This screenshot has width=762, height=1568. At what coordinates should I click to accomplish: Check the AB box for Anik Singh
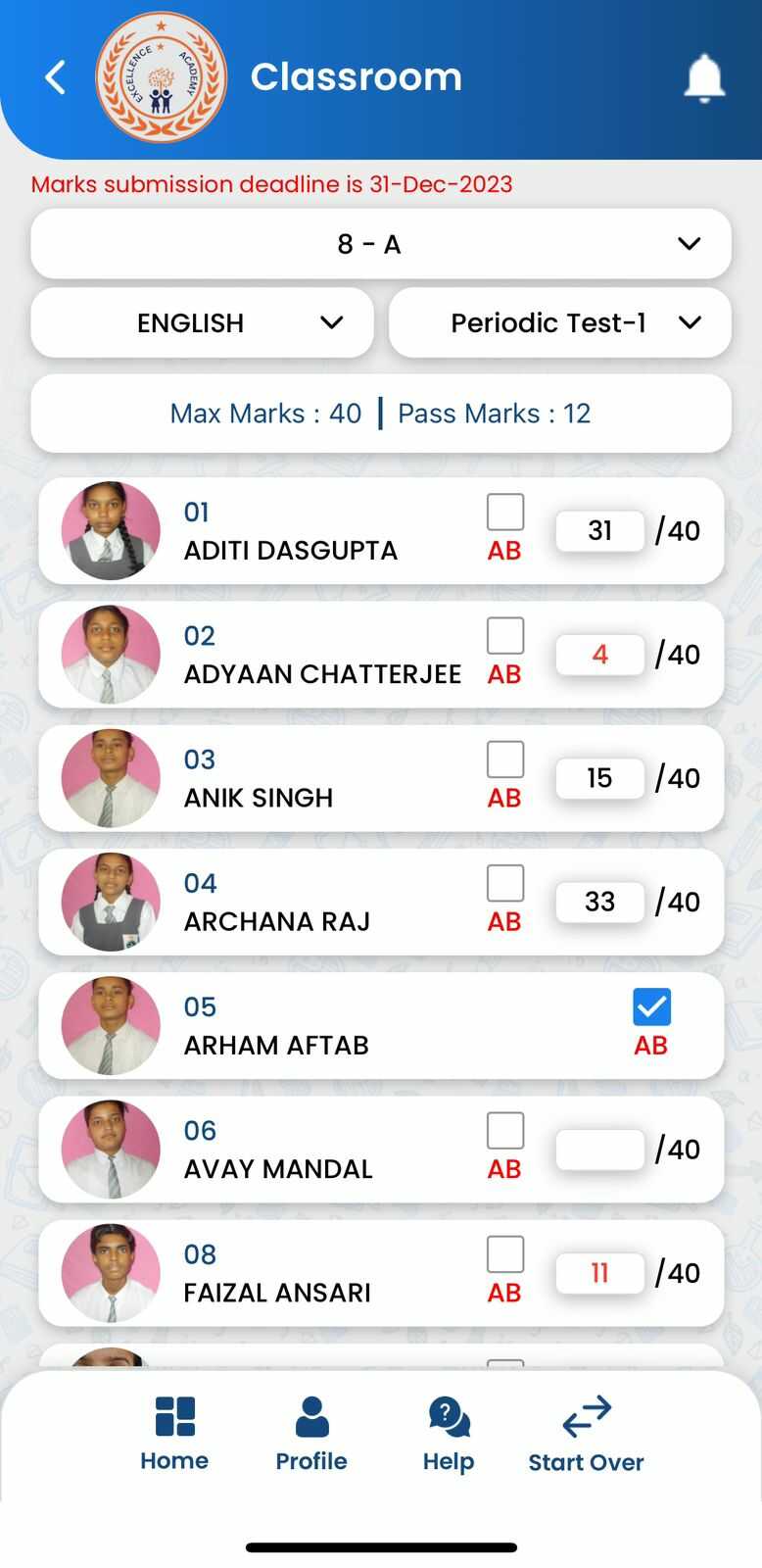[505, 759]
